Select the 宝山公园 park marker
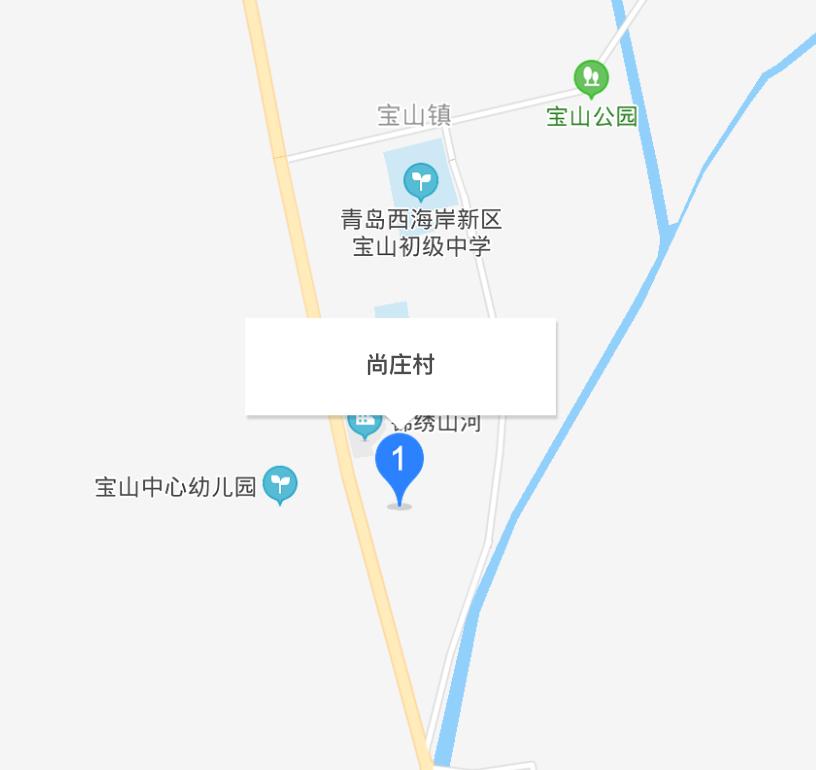816x770 pixels. click(591, 77)
